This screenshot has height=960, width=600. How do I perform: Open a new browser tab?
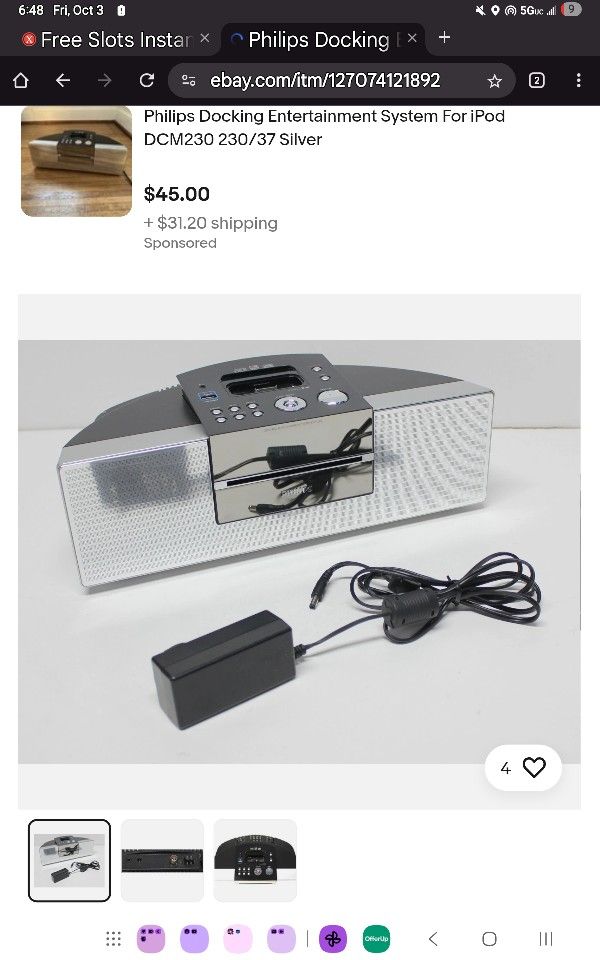click(445, 38)
